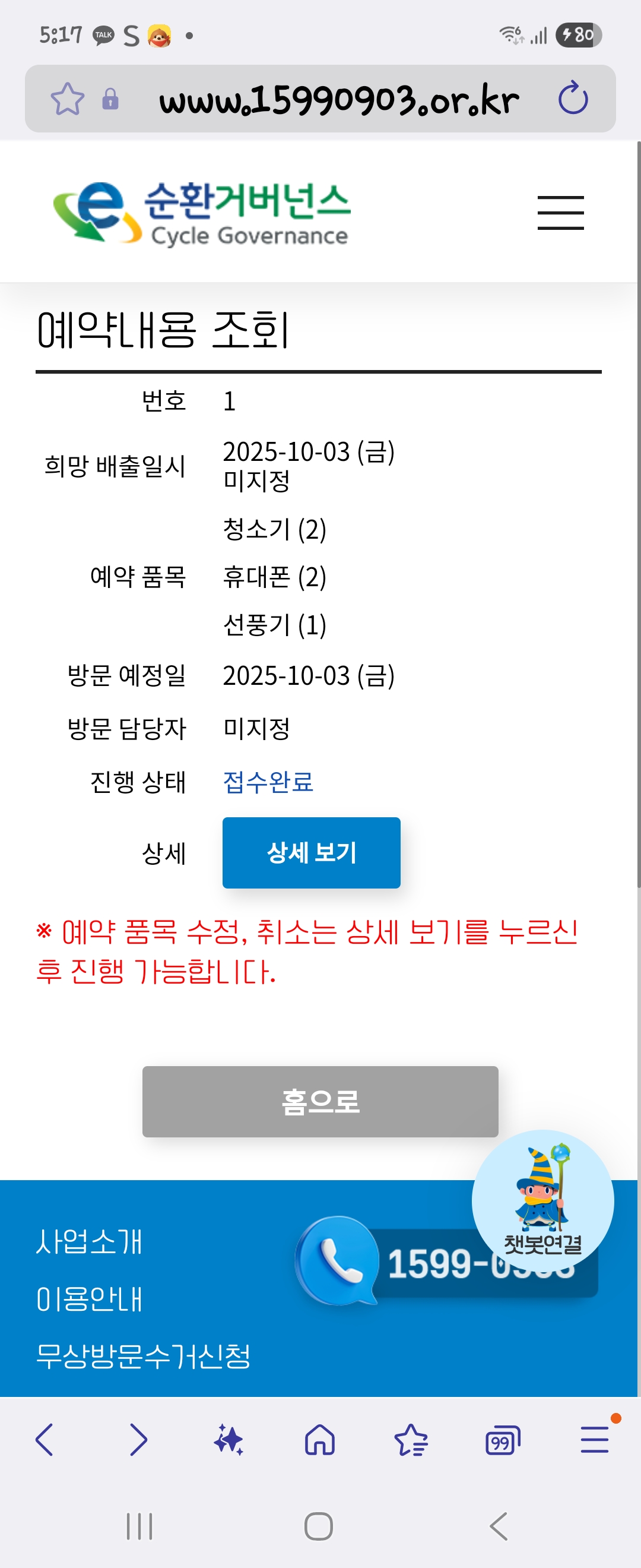Open the browser AI sparkle feature

pyautogui.click(x=229, y=1440)
